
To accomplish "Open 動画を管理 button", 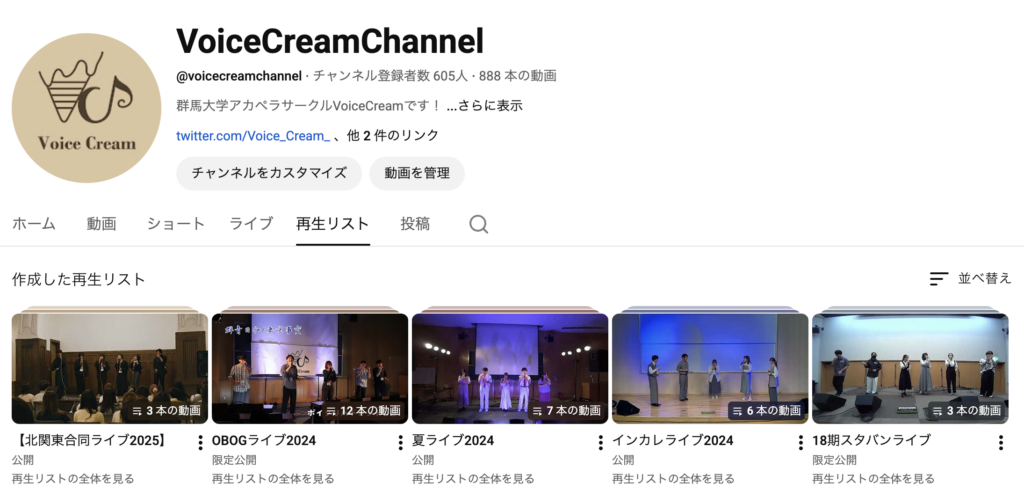I will pyautogui.click(x=416, y=173).
